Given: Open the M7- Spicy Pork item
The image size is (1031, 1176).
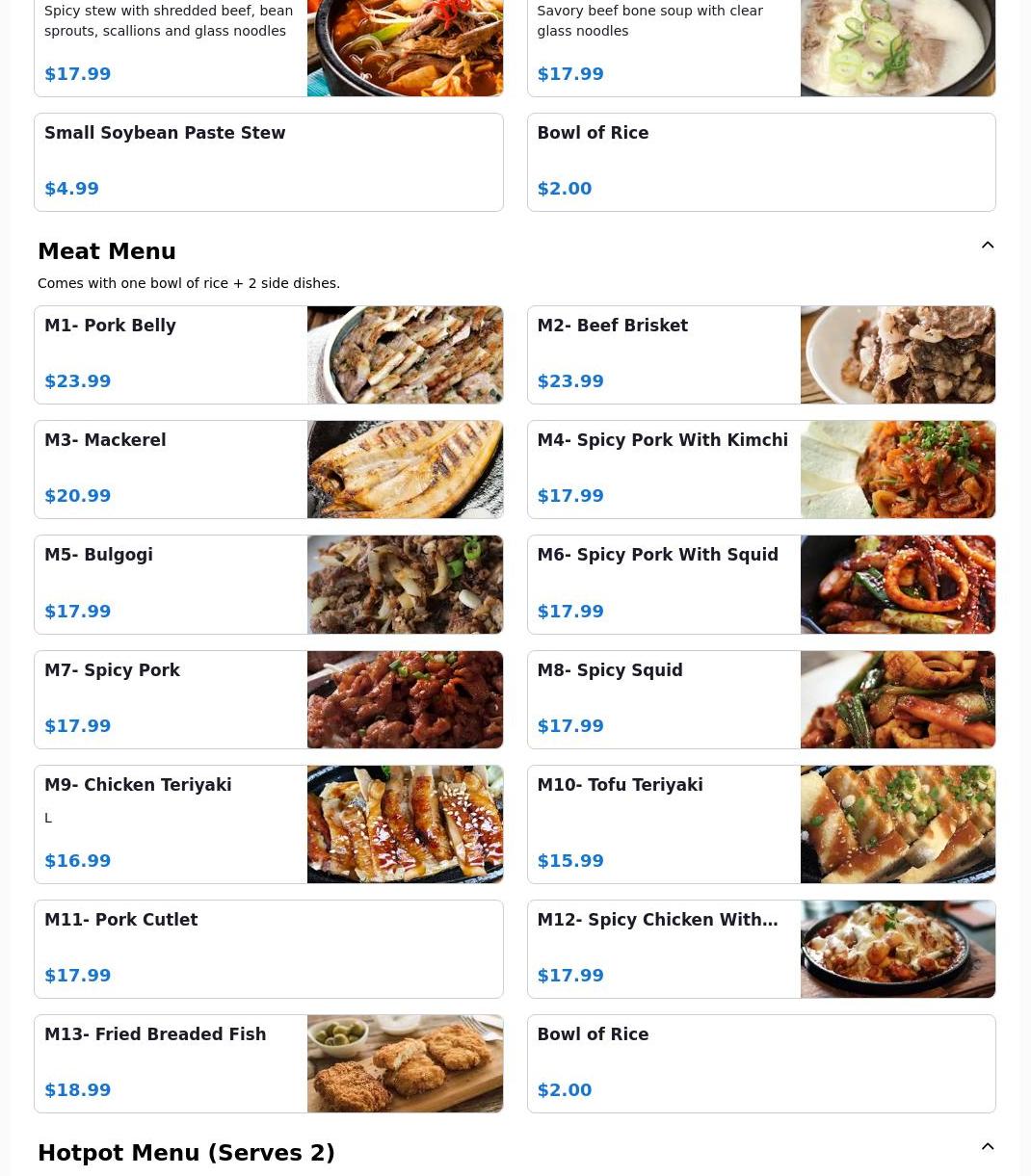Looking at the screenshot, I should [x=268, y=699].
